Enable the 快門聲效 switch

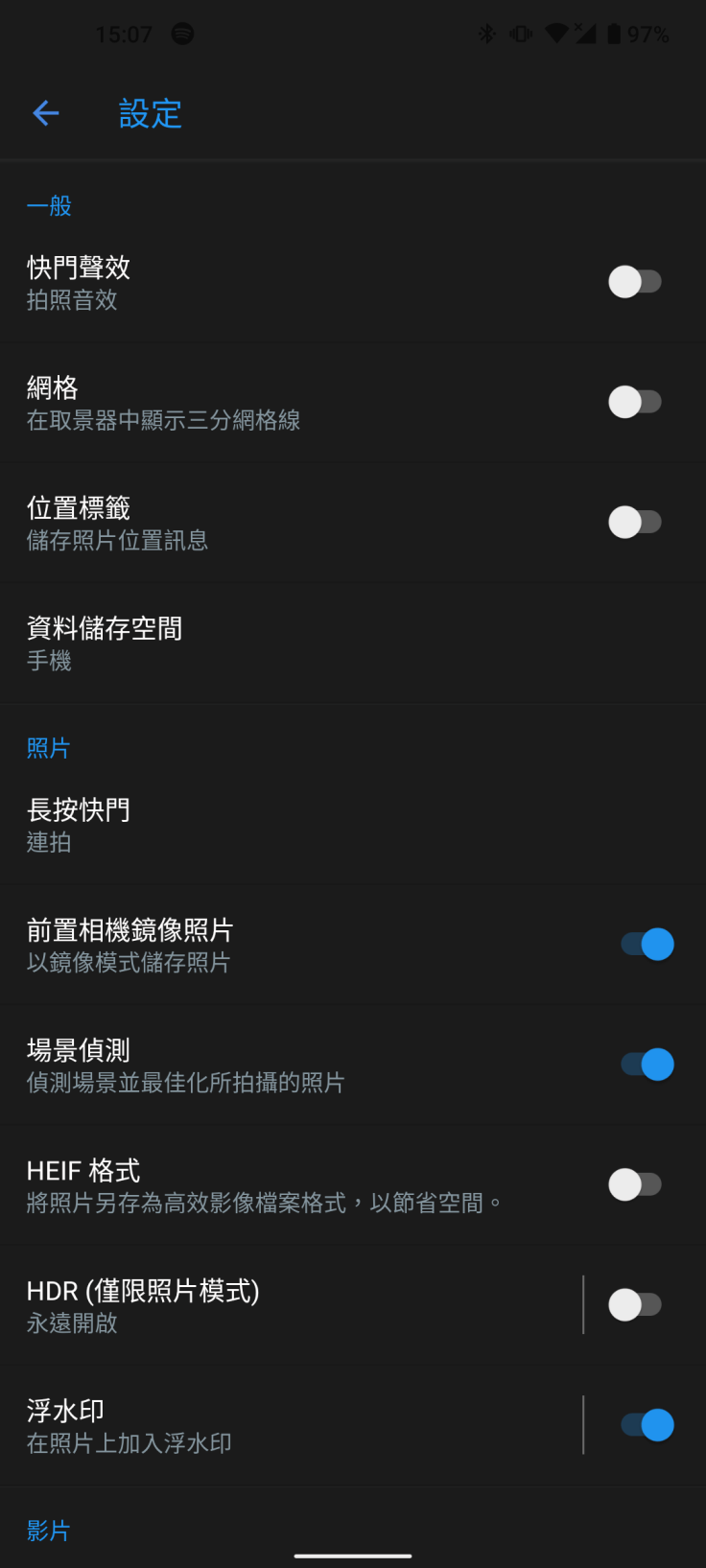(x=635, y=282)
